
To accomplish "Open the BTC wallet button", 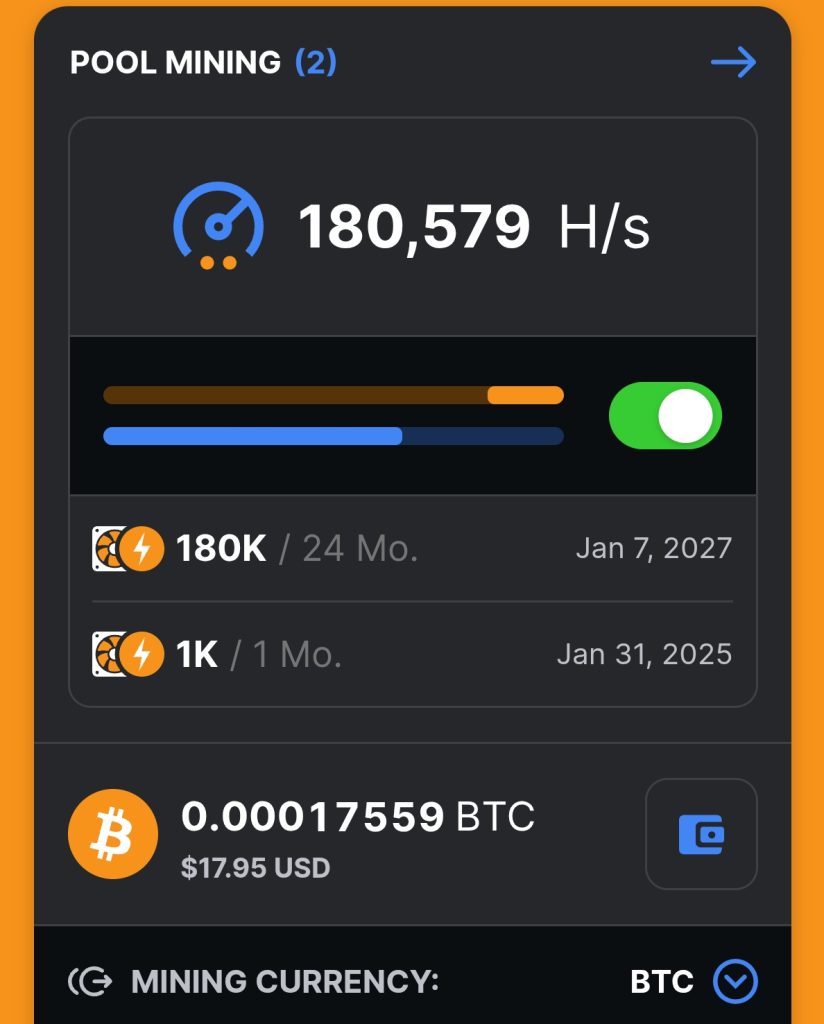I will (701, 834).
